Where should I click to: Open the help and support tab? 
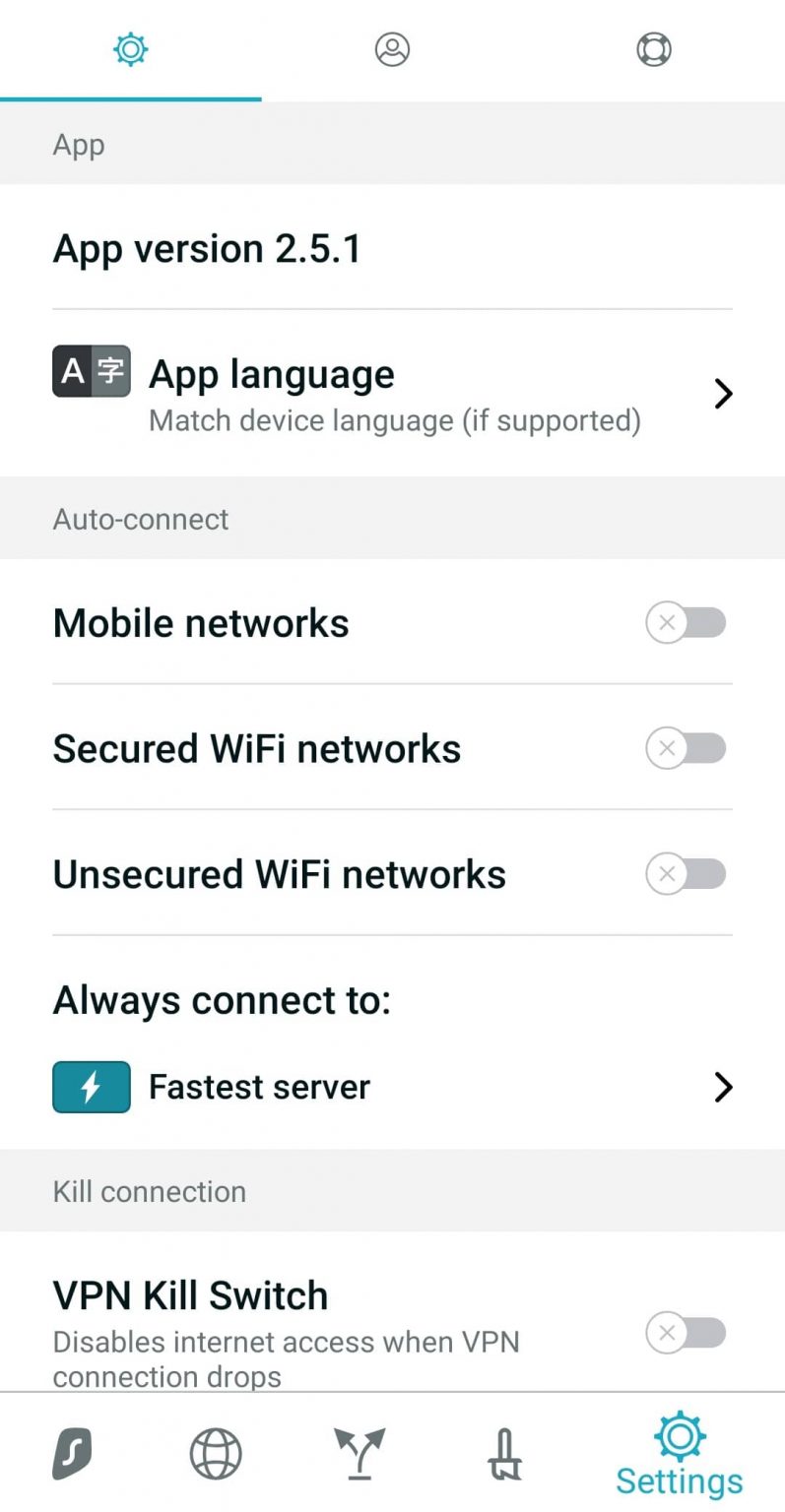(x=654, y=49)
